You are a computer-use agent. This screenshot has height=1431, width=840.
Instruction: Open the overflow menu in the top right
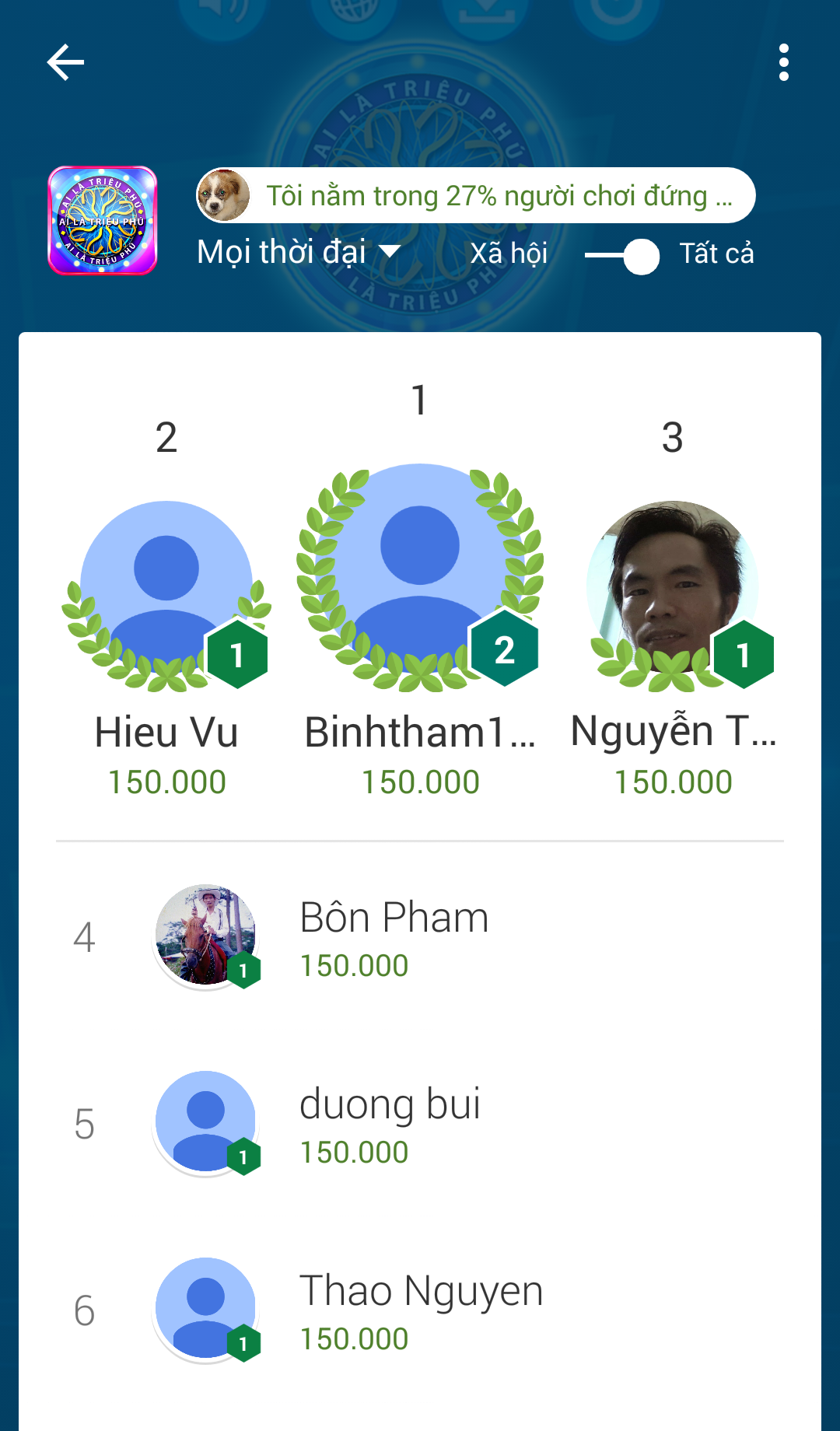[783, 62]
